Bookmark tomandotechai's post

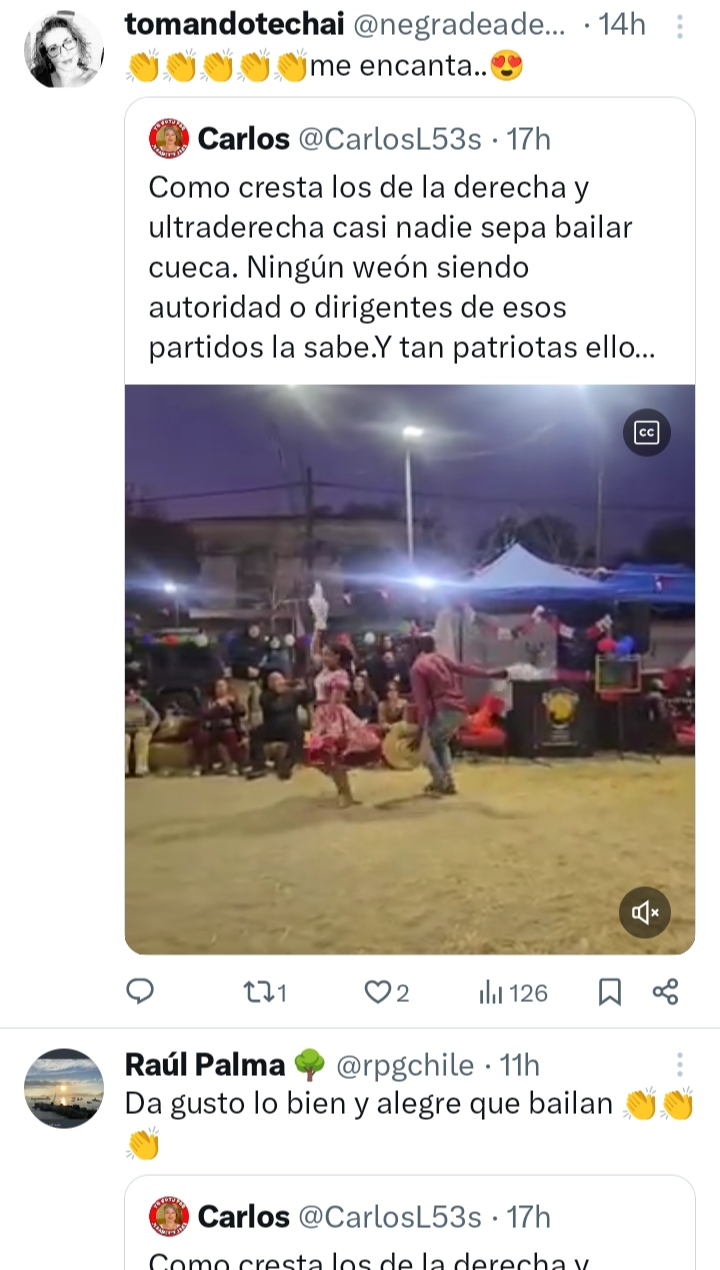[609, 992]
